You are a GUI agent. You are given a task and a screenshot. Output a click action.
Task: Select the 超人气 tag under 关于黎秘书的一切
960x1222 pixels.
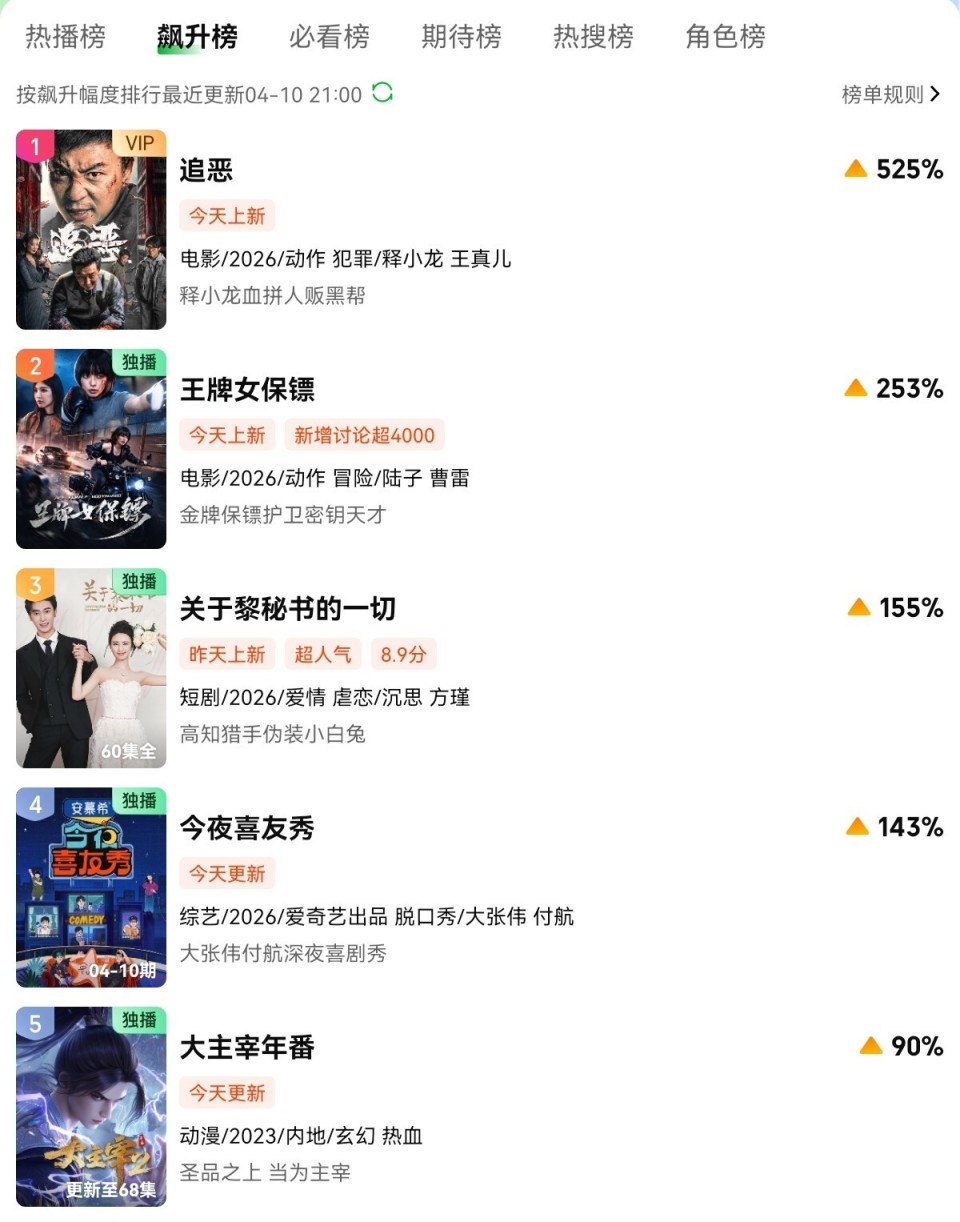coord(322,654)
